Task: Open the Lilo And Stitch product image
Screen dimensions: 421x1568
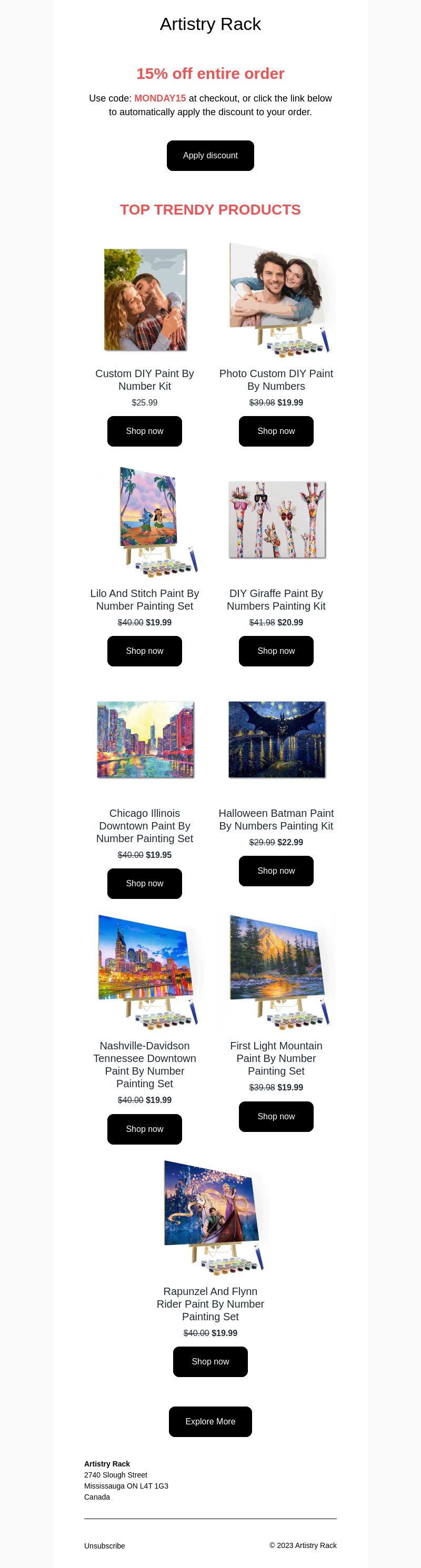Action: [x=149, y=519]
